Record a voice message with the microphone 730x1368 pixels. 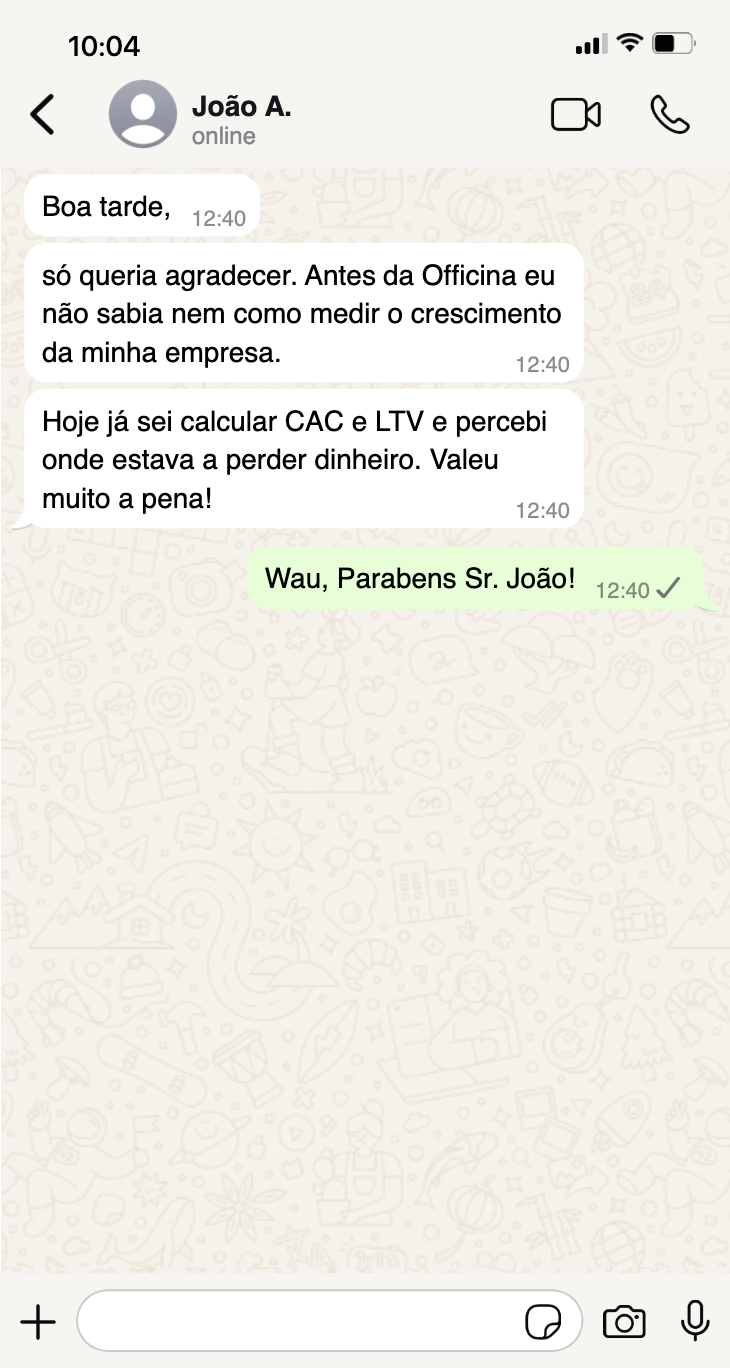pyautogui.click(x=695, y=1322)
